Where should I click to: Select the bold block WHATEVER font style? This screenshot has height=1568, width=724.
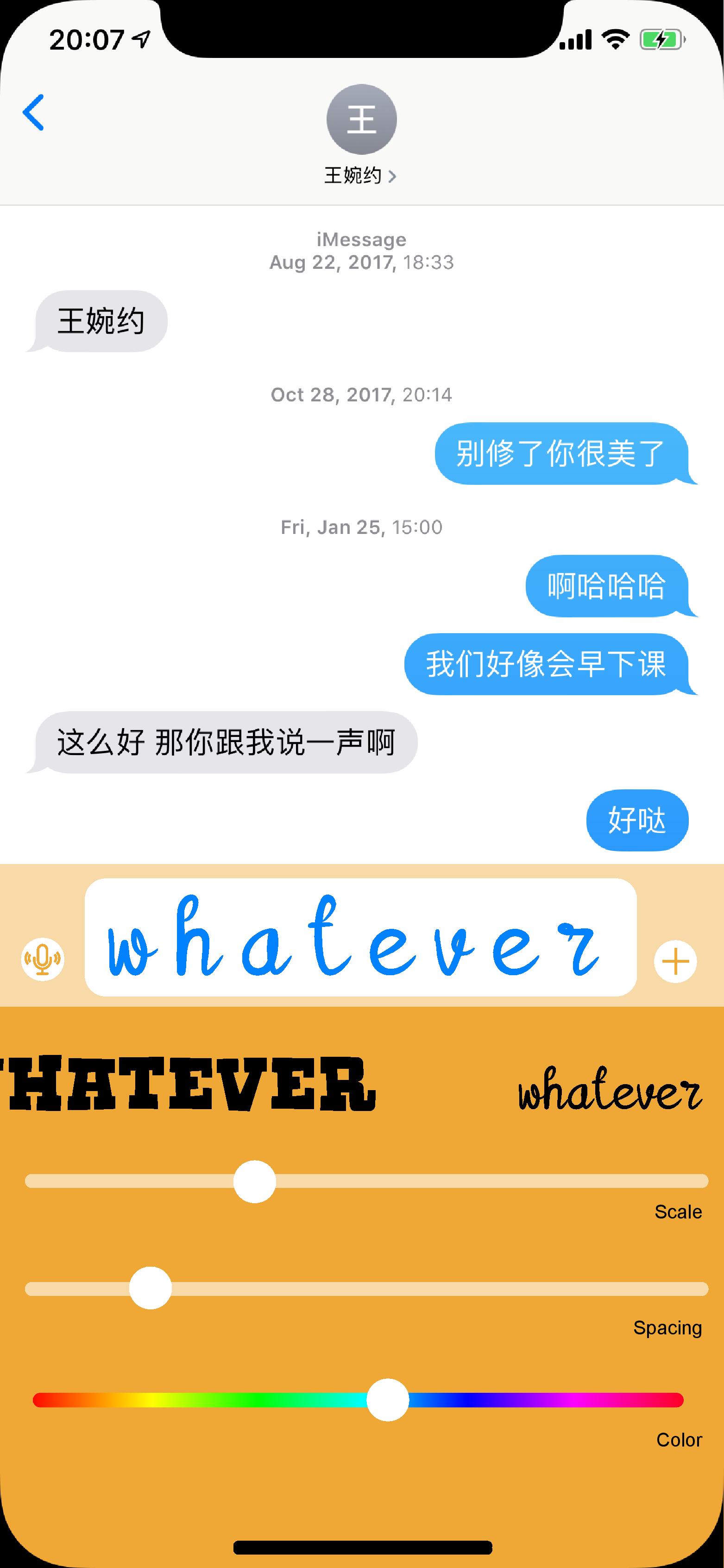coord(189,1085)
